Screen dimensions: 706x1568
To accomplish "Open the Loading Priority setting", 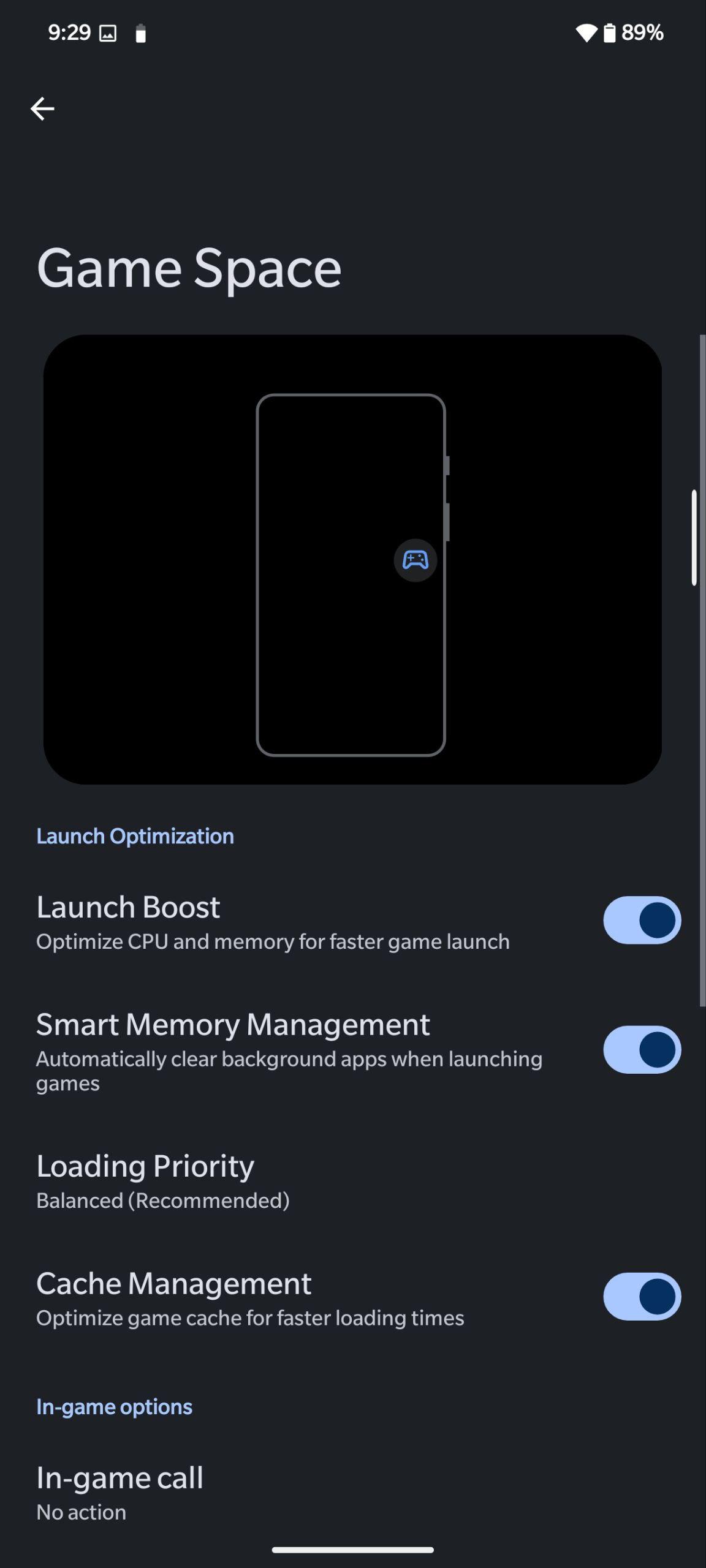I will pyautogui.click(x=353, y=1181).
